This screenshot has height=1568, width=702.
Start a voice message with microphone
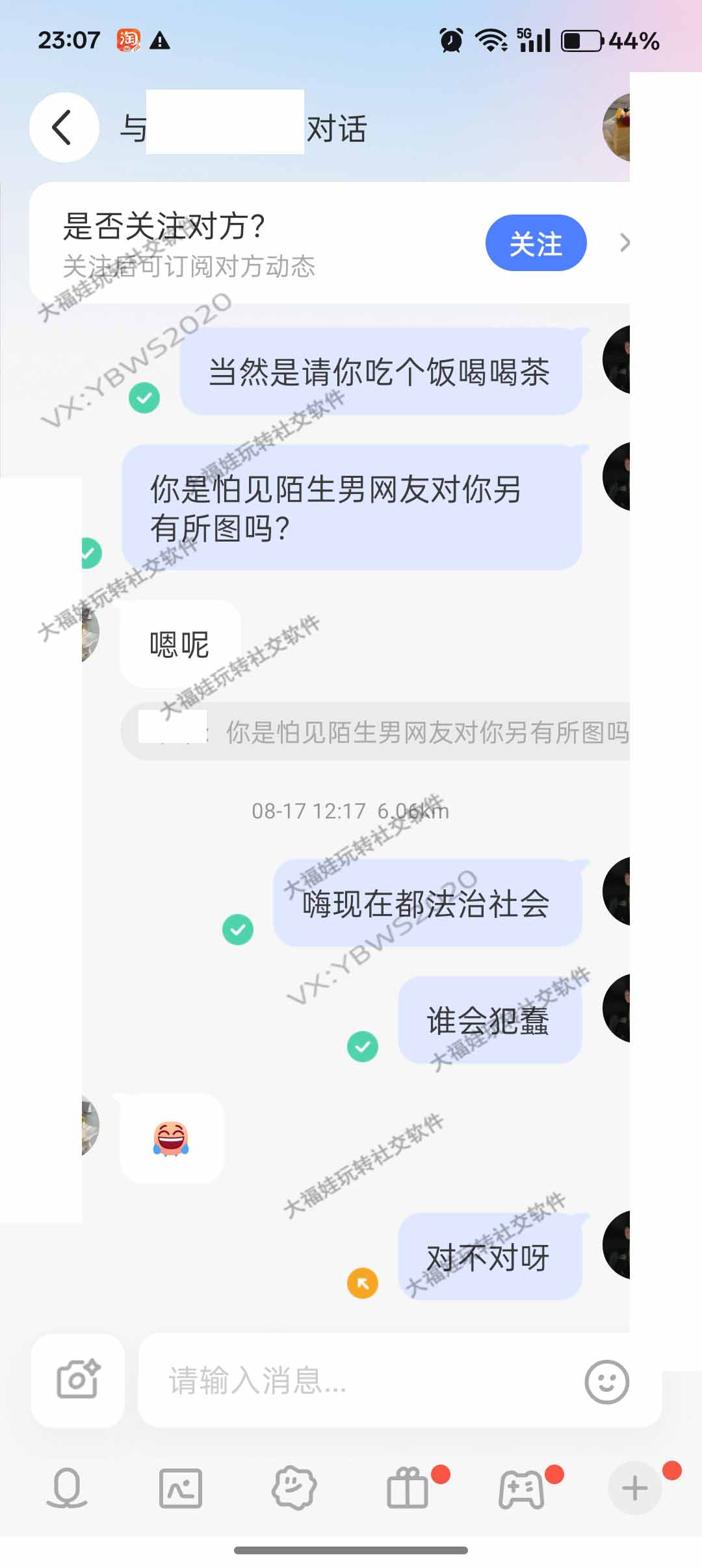click(67, 1488)
